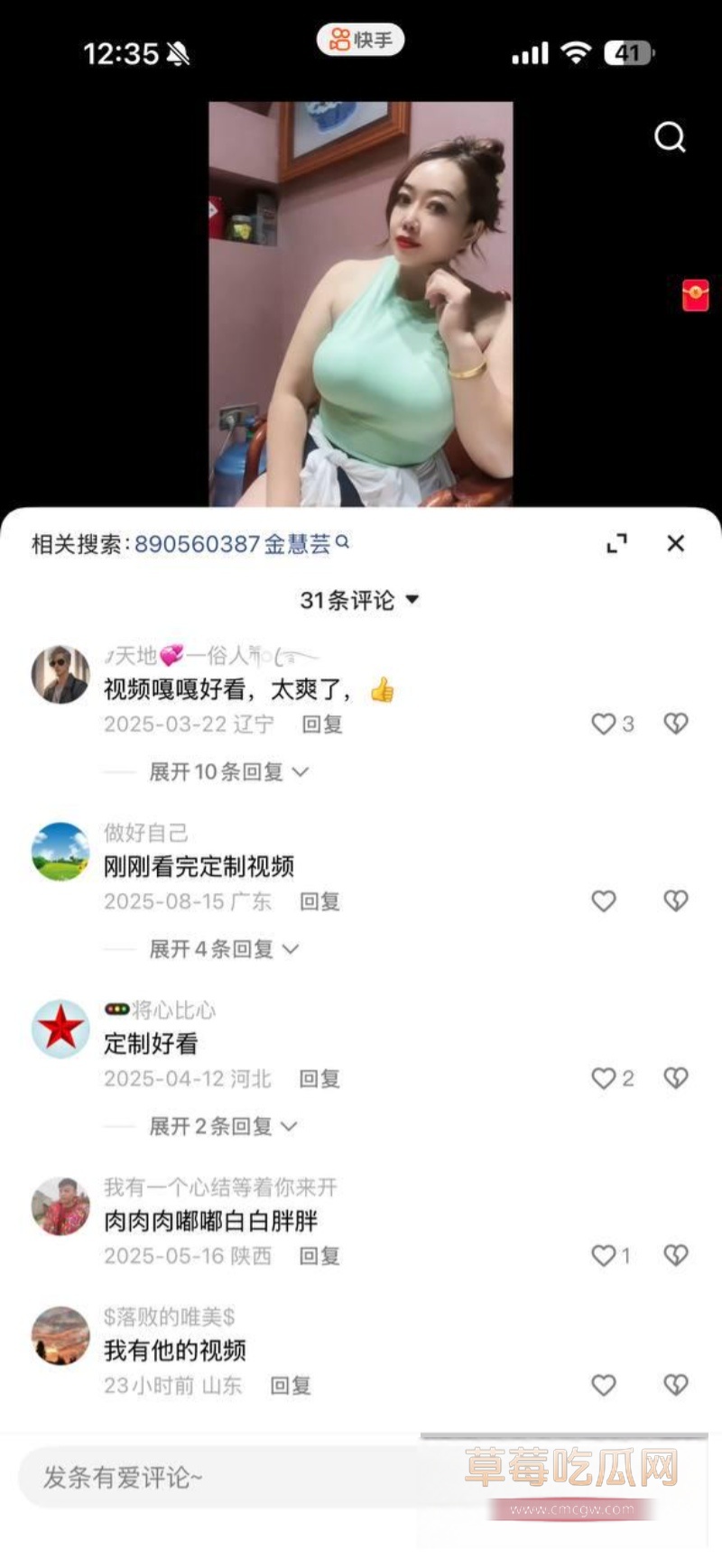This screenshot has width=722, height=1568.
Task: Click the gift icon beside the first comment
Action: pyautogui.click(x=674, y=723)
